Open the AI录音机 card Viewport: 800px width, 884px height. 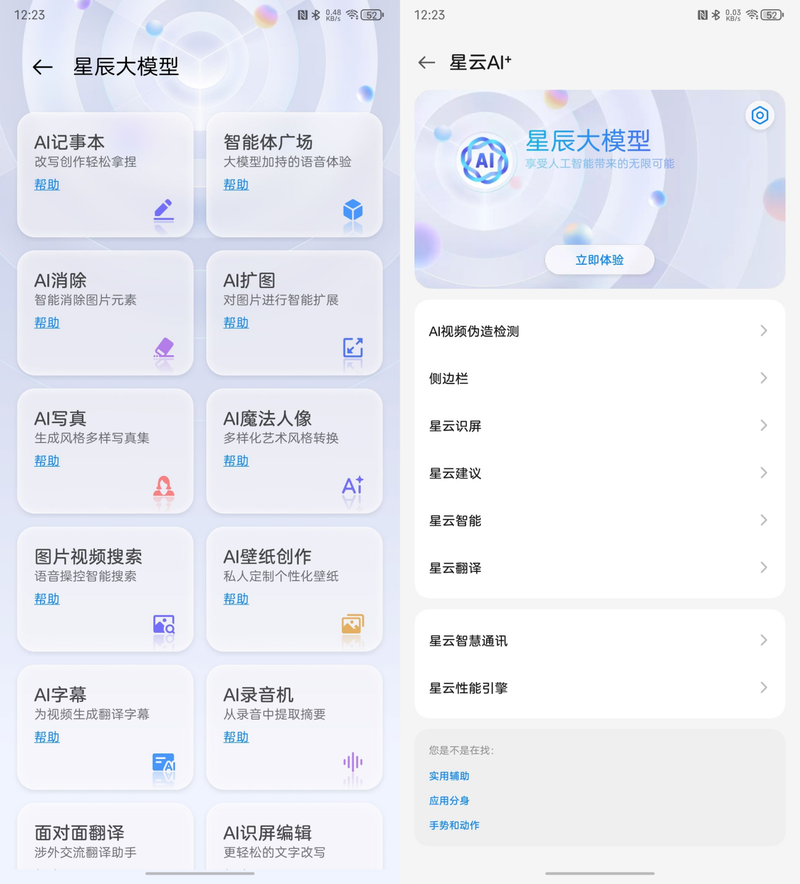pos(294,718)
